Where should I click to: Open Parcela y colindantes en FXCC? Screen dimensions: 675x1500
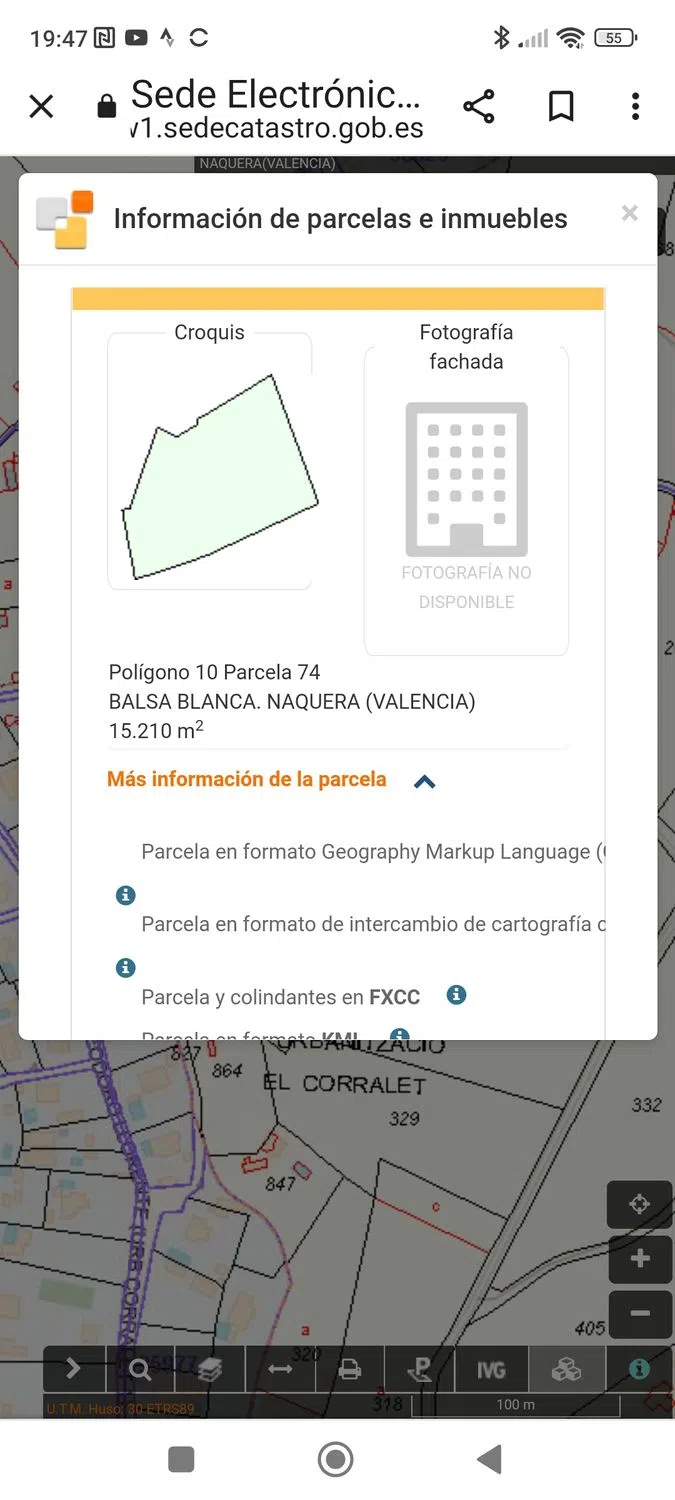pos(280,997)
